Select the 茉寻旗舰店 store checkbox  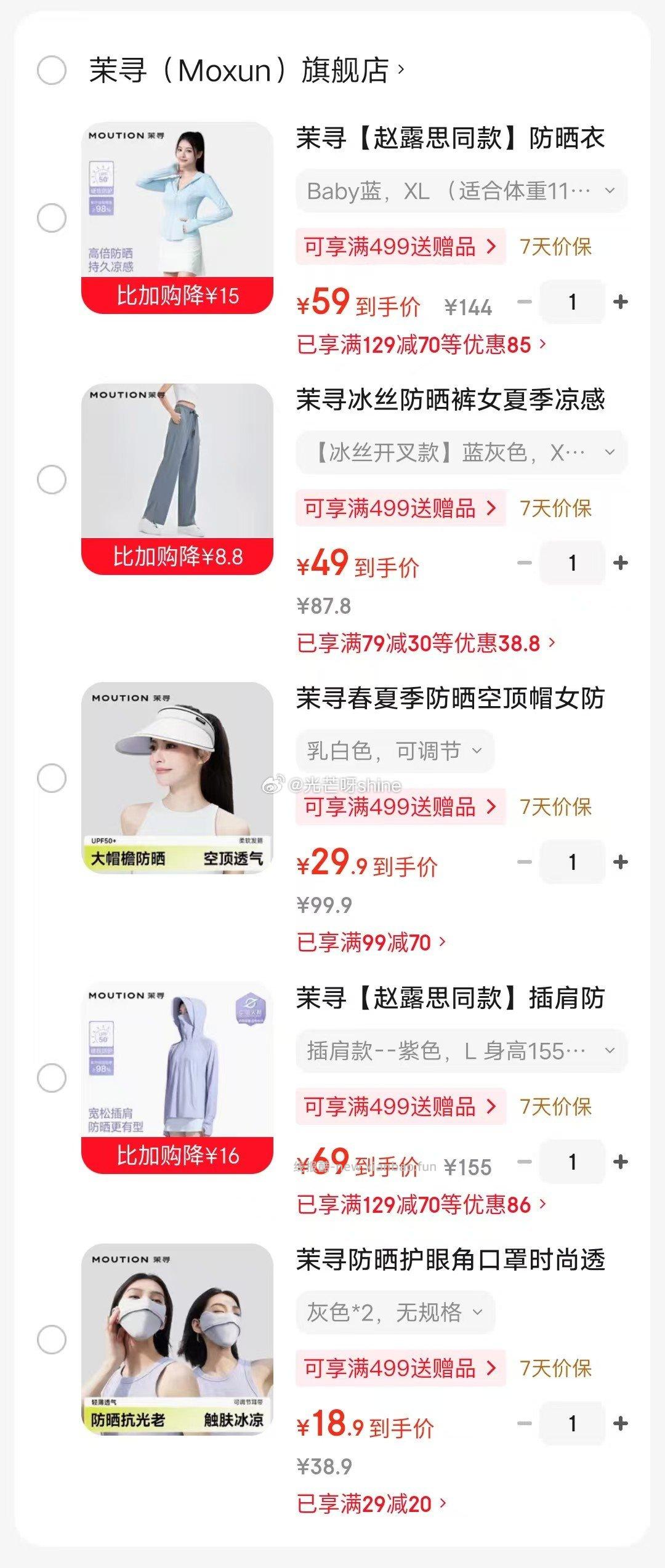pos(51,70)
